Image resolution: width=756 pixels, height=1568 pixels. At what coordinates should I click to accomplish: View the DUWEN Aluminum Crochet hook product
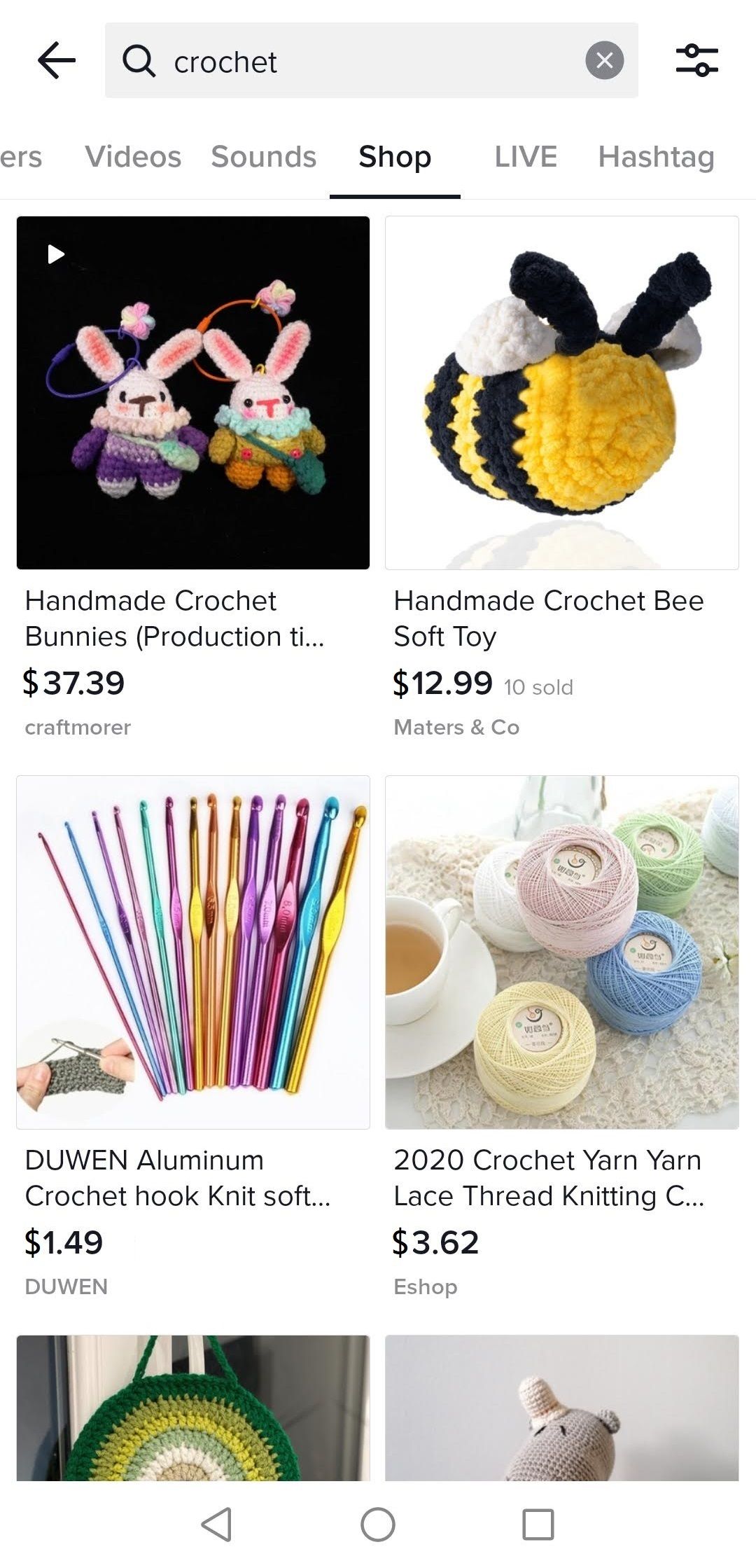click(x=193, y=952)
